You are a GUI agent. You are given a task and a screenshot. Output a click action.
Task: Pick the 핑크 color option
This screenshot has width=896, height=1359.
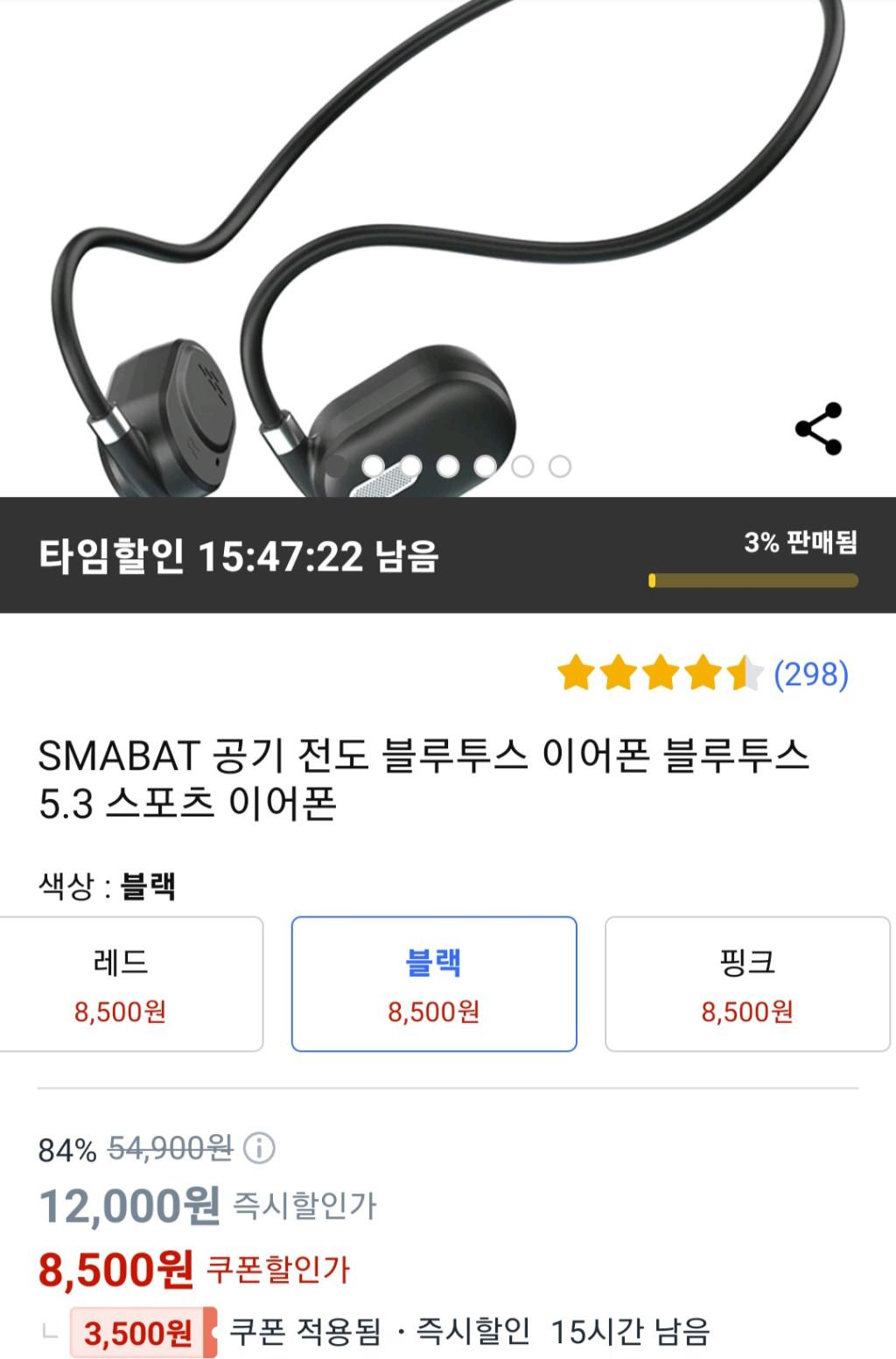[x=747, y=984]
